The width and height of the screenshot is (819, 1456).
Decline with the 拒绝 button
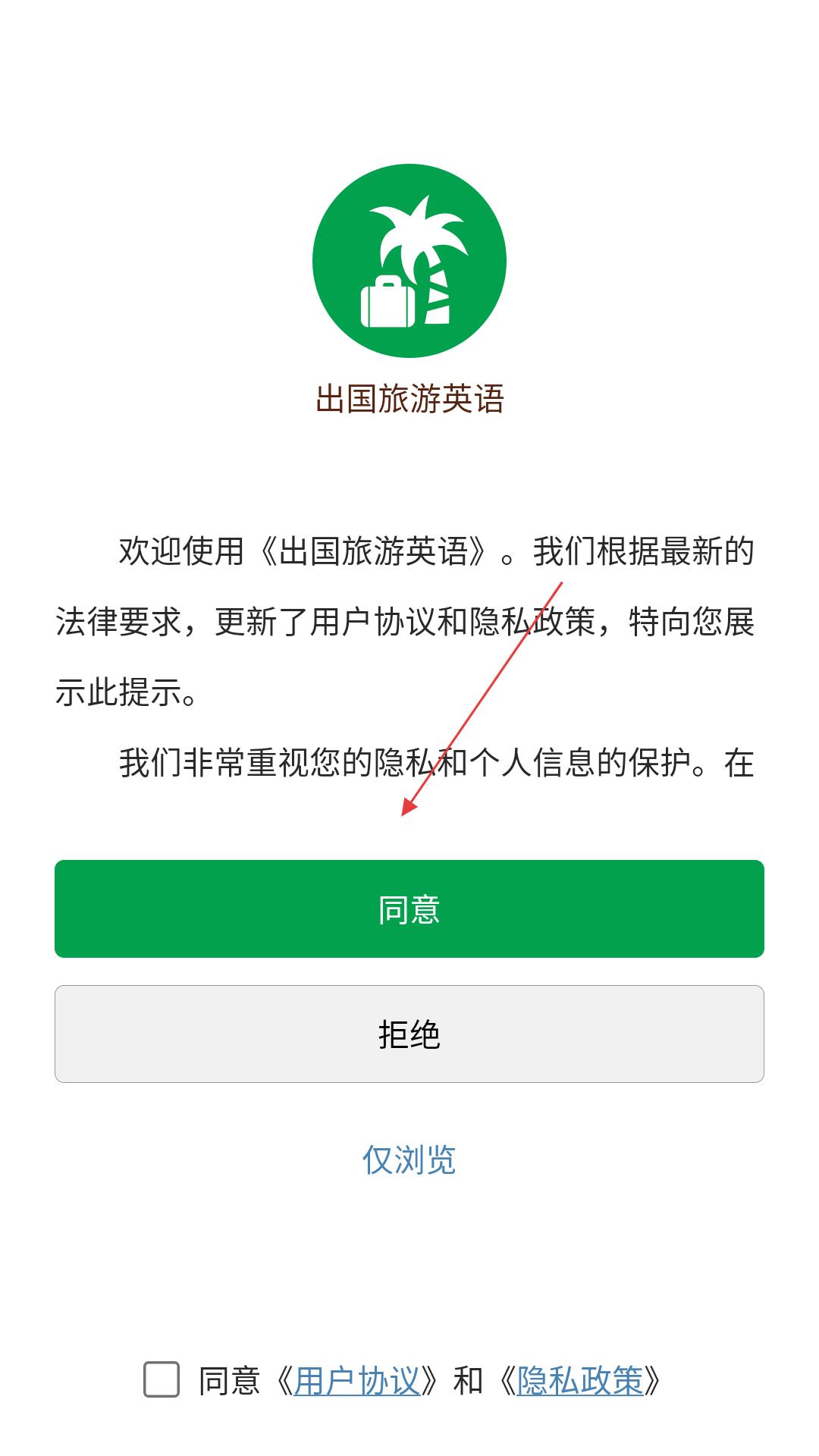point(409,1034)
